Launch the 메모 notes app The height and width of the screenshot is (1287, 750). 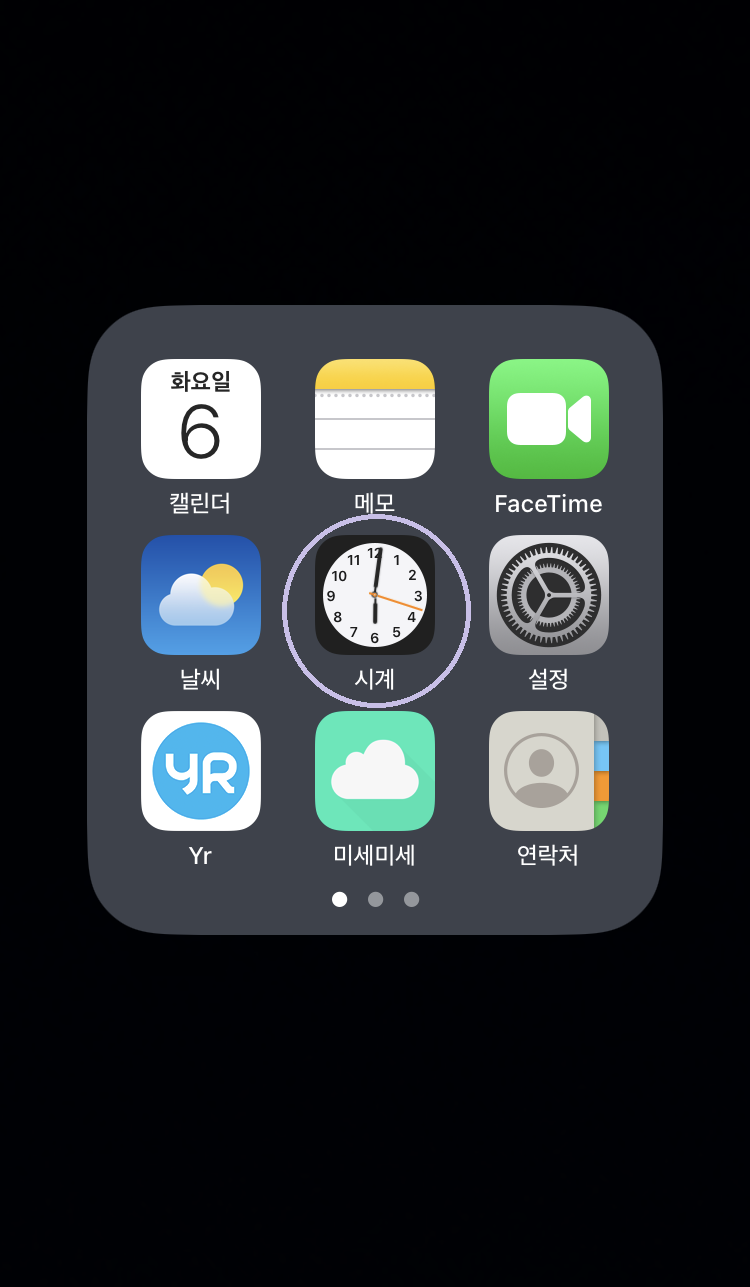coord(375,419)
